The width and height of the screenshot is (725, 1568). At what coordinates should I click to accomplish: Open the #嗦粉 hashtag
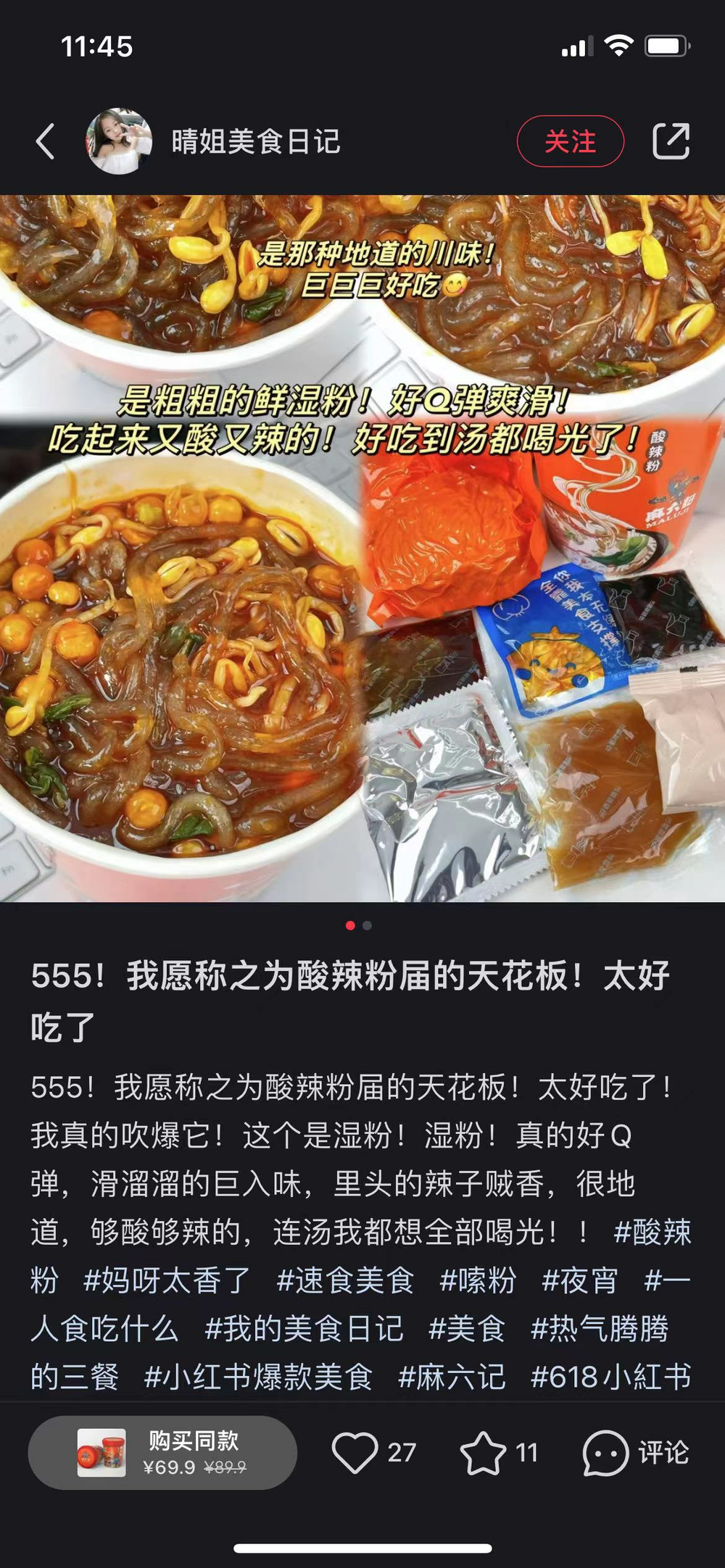pos(478,1280)
